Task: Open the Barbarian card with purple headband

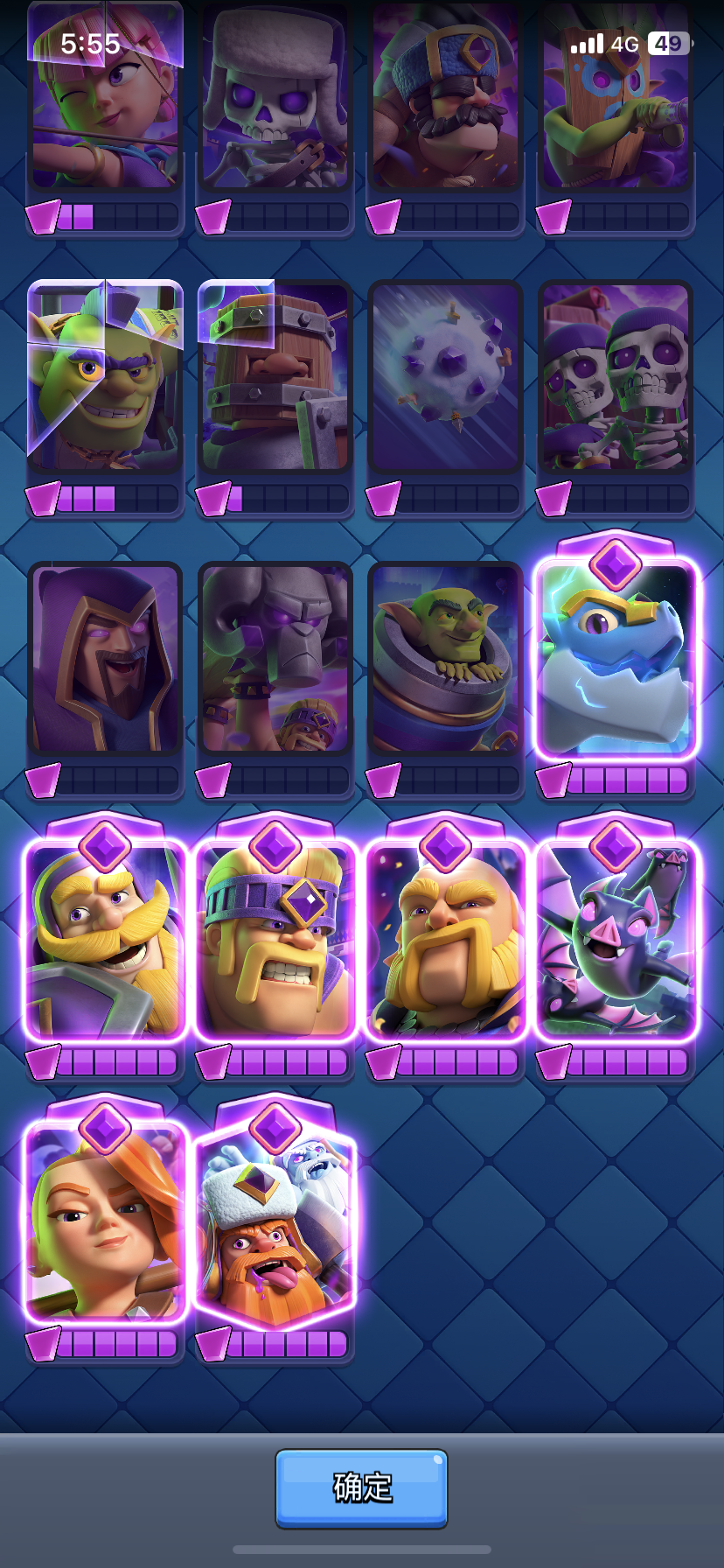Action: (x=275, y=941)
